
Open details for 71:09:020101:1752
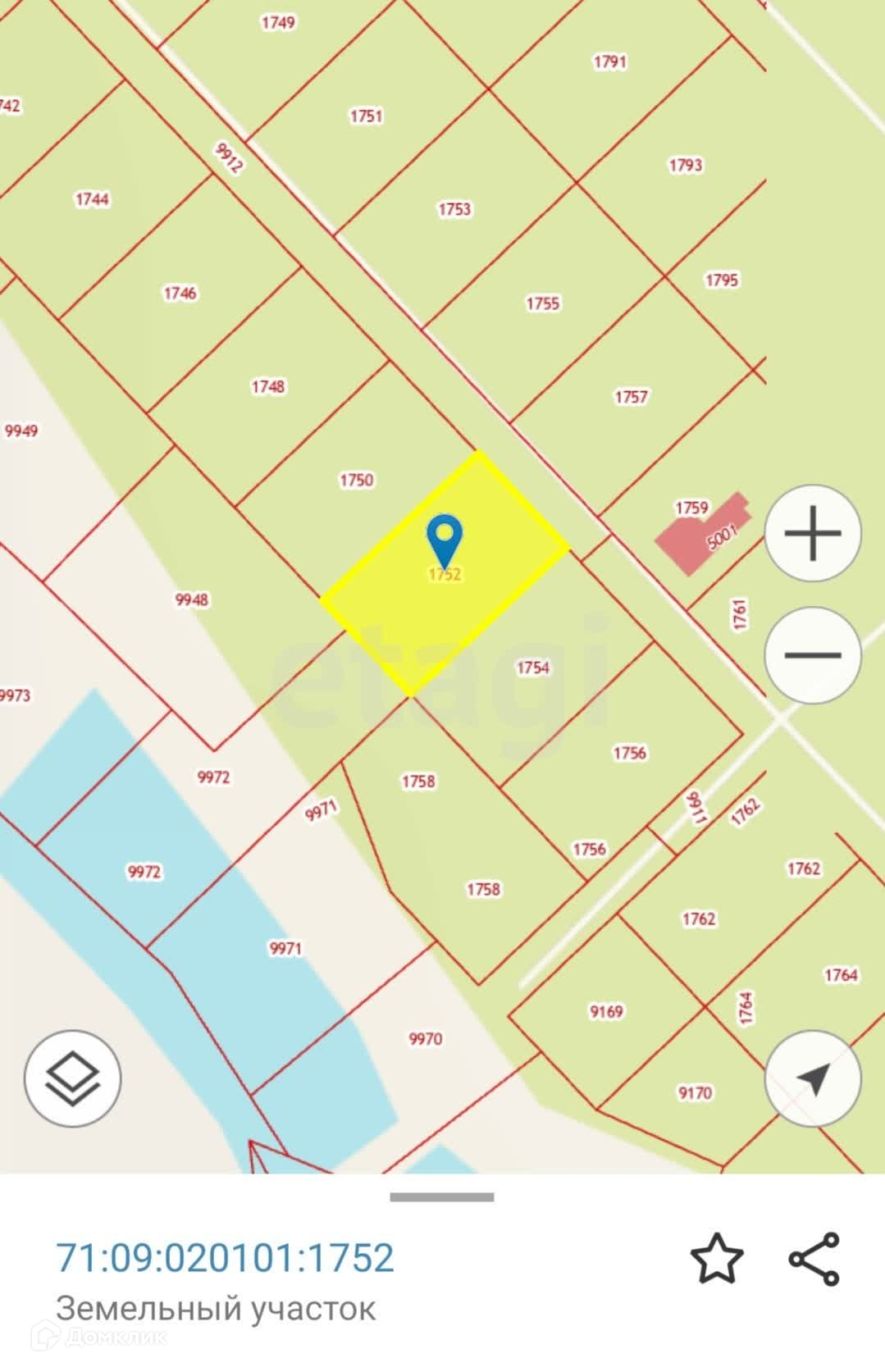(225, 1258)
